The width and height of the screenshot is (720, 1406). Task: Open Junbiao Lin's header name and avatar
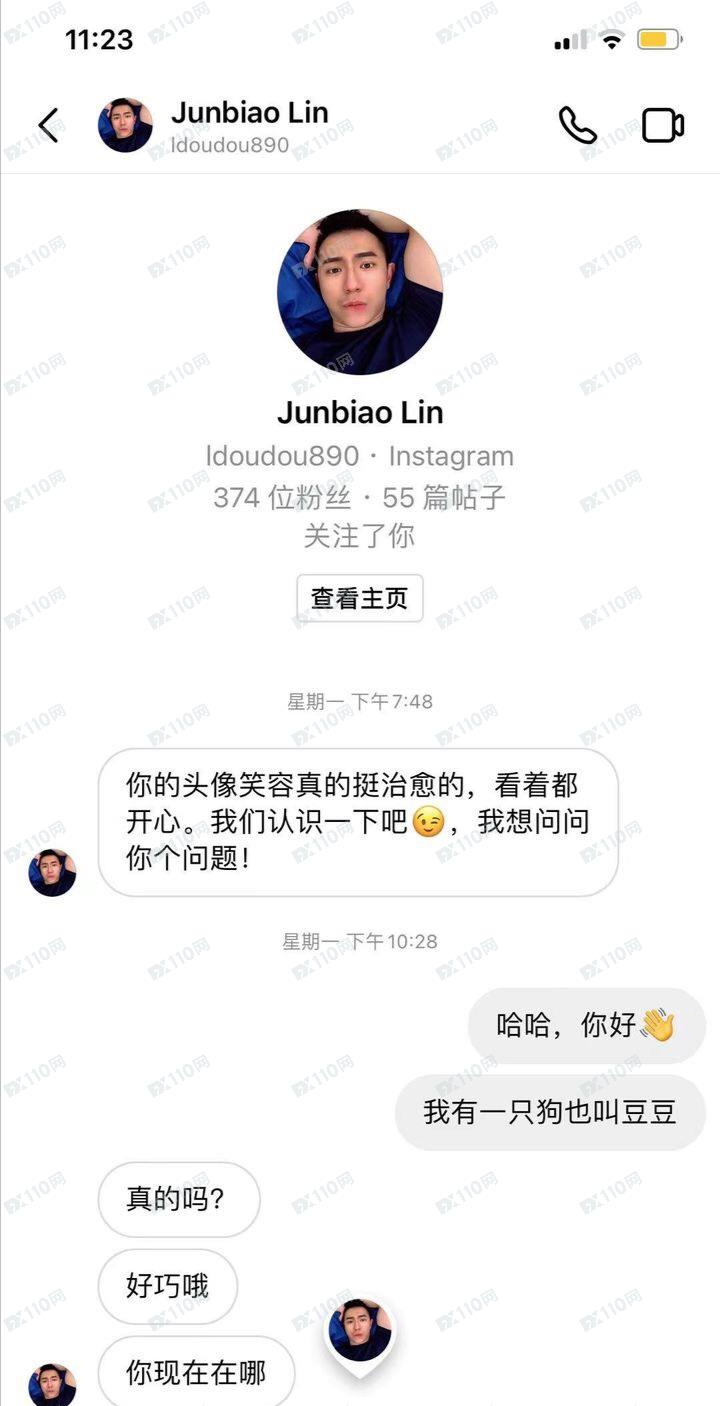214,126
